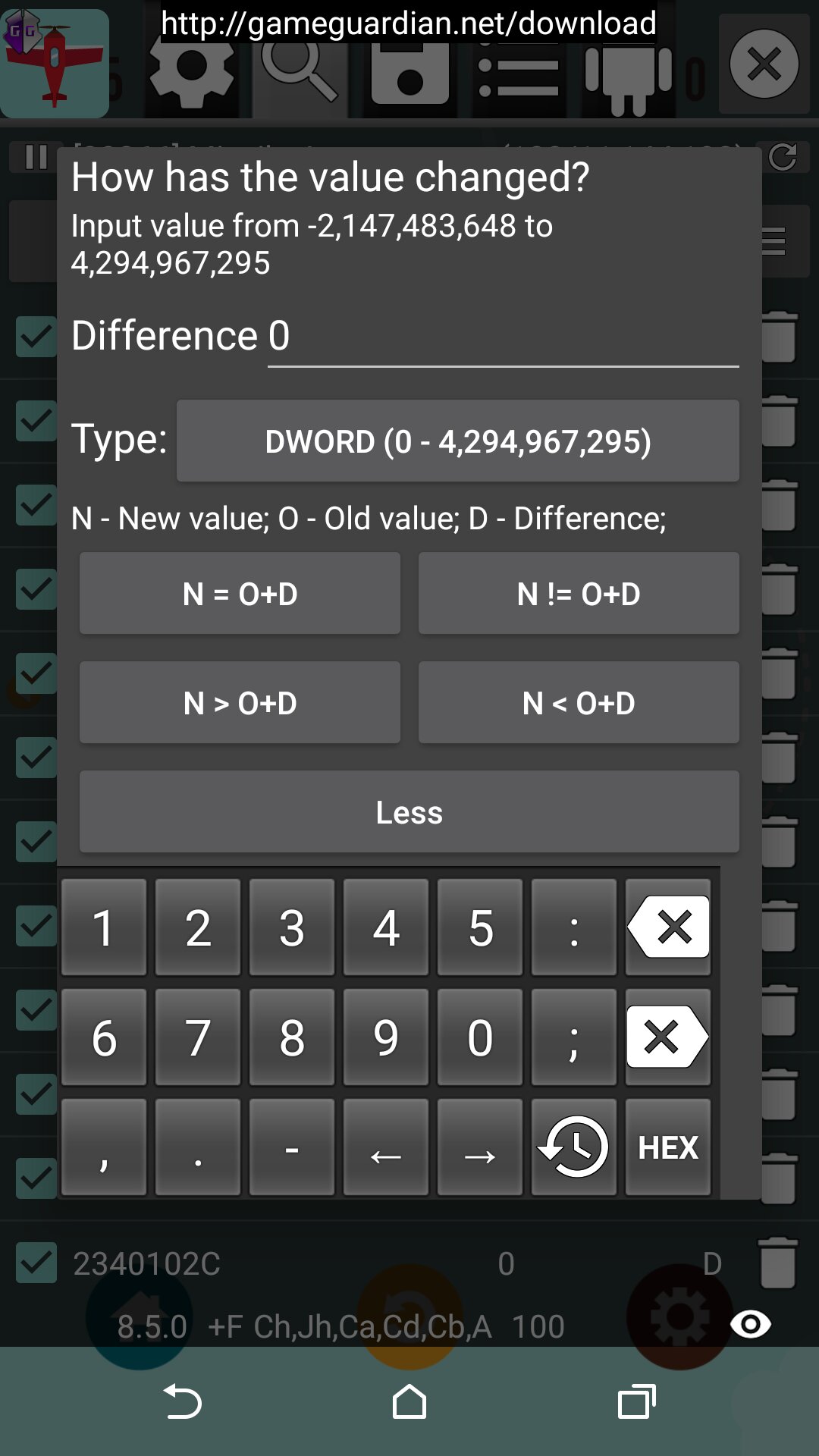This screenshot has width=819, height=1456.
Task: Enter digit 7 on the keypad
Action: [x=198, y=1037]
